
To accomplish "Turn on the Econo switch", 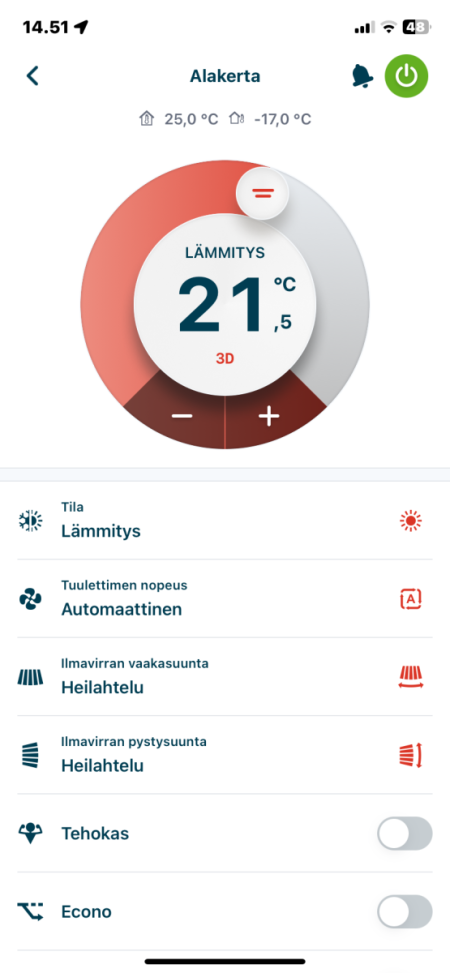I will (405, 912).
